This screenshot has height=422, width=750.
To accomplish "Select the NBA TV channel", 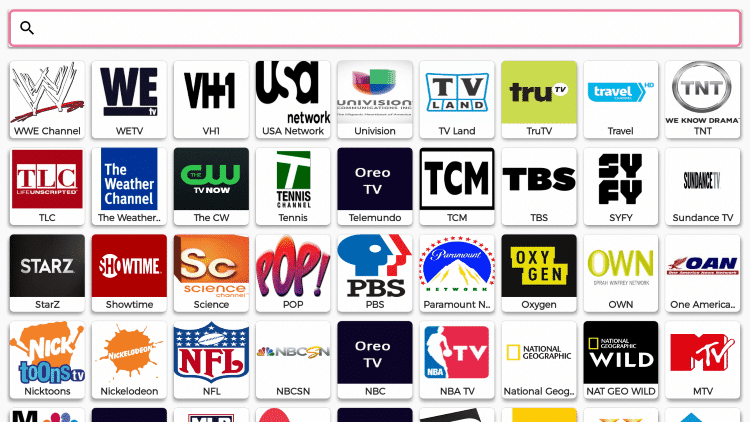I will coord(457,359).
